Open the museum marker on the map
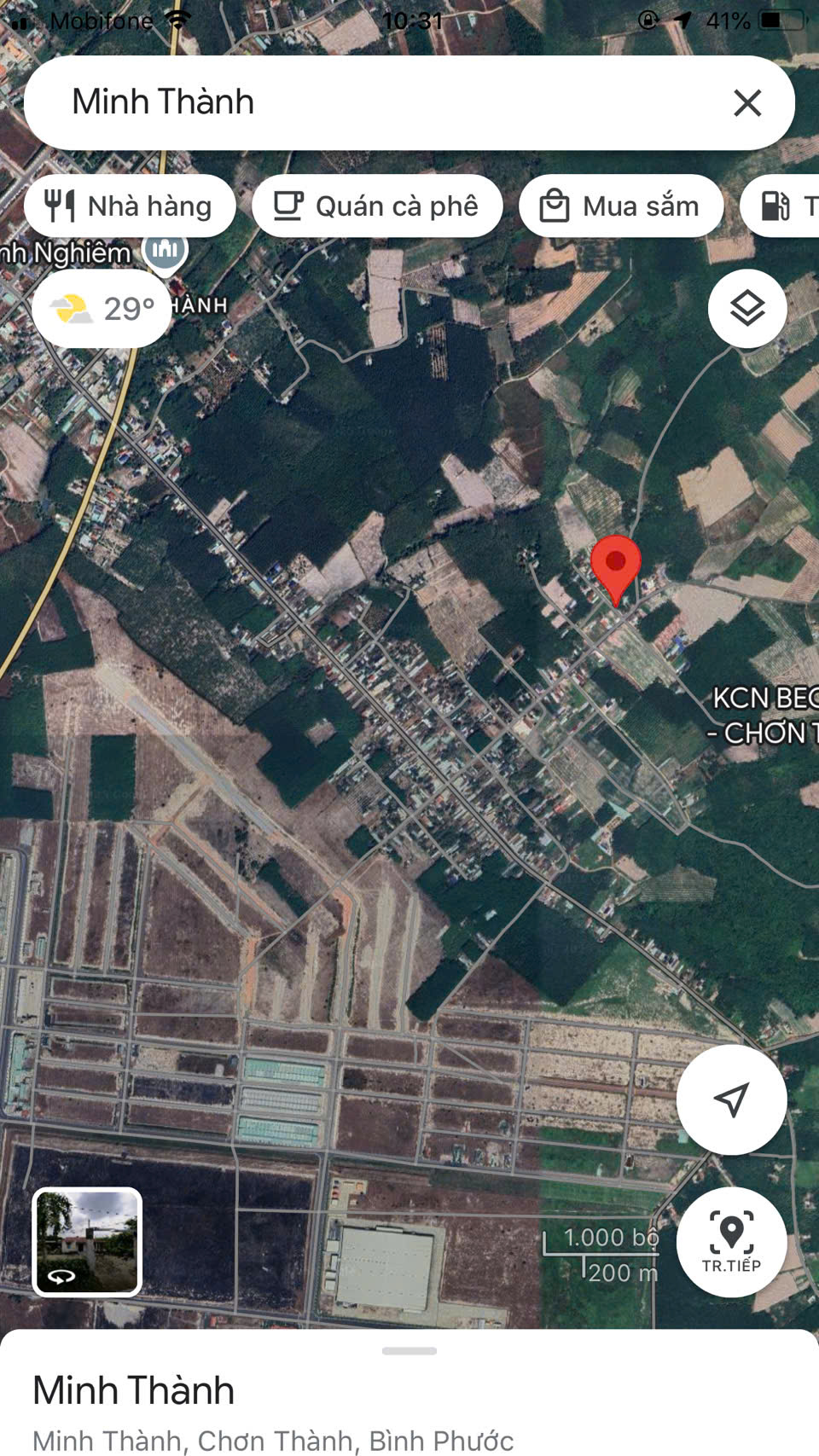Image resolution: width=819 pixels, height=1456 pixels. pyautogui.click(x=166, y=250)
